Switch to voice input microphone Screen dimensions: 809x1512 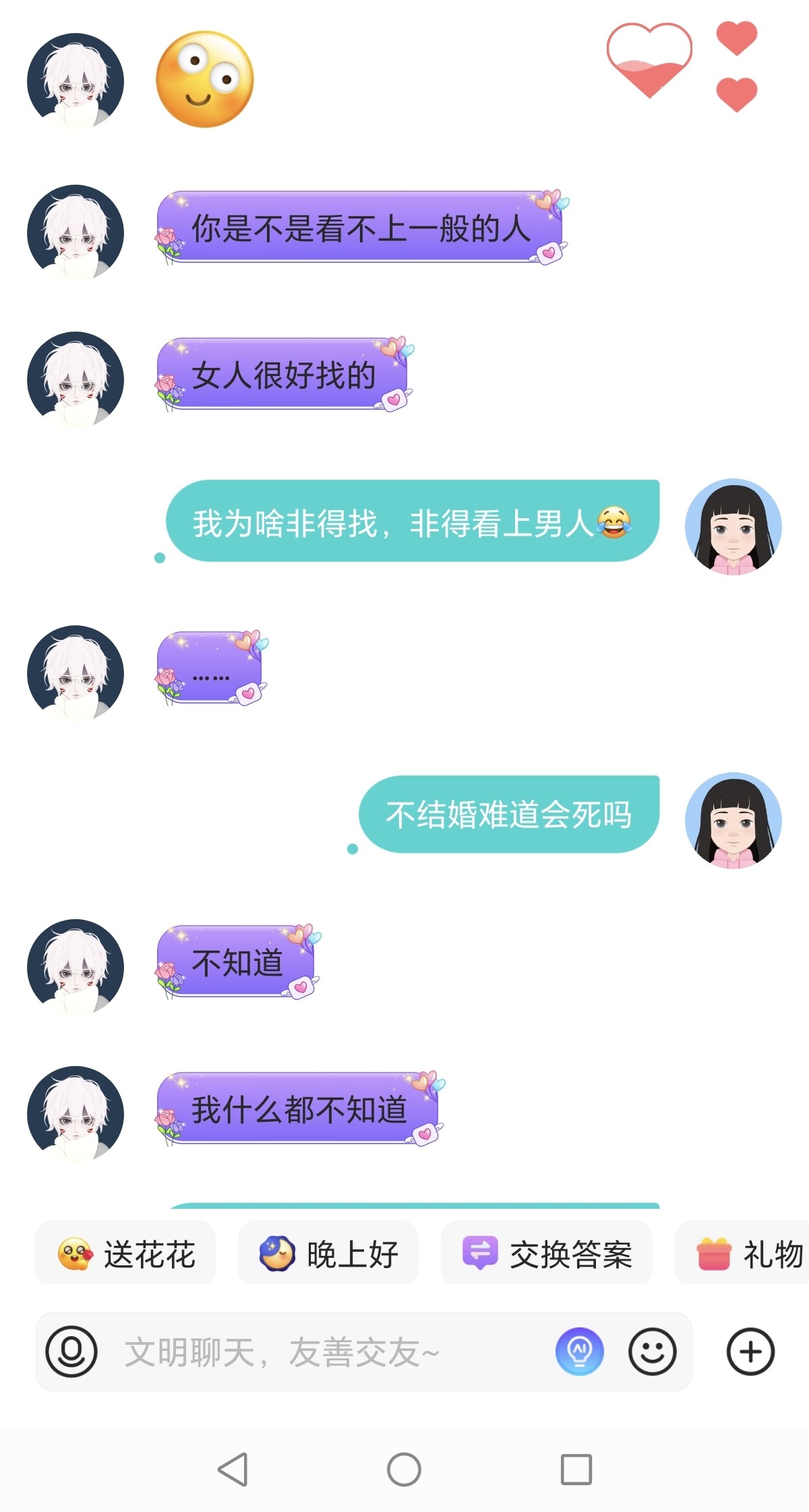click(x=71, y=1351)
